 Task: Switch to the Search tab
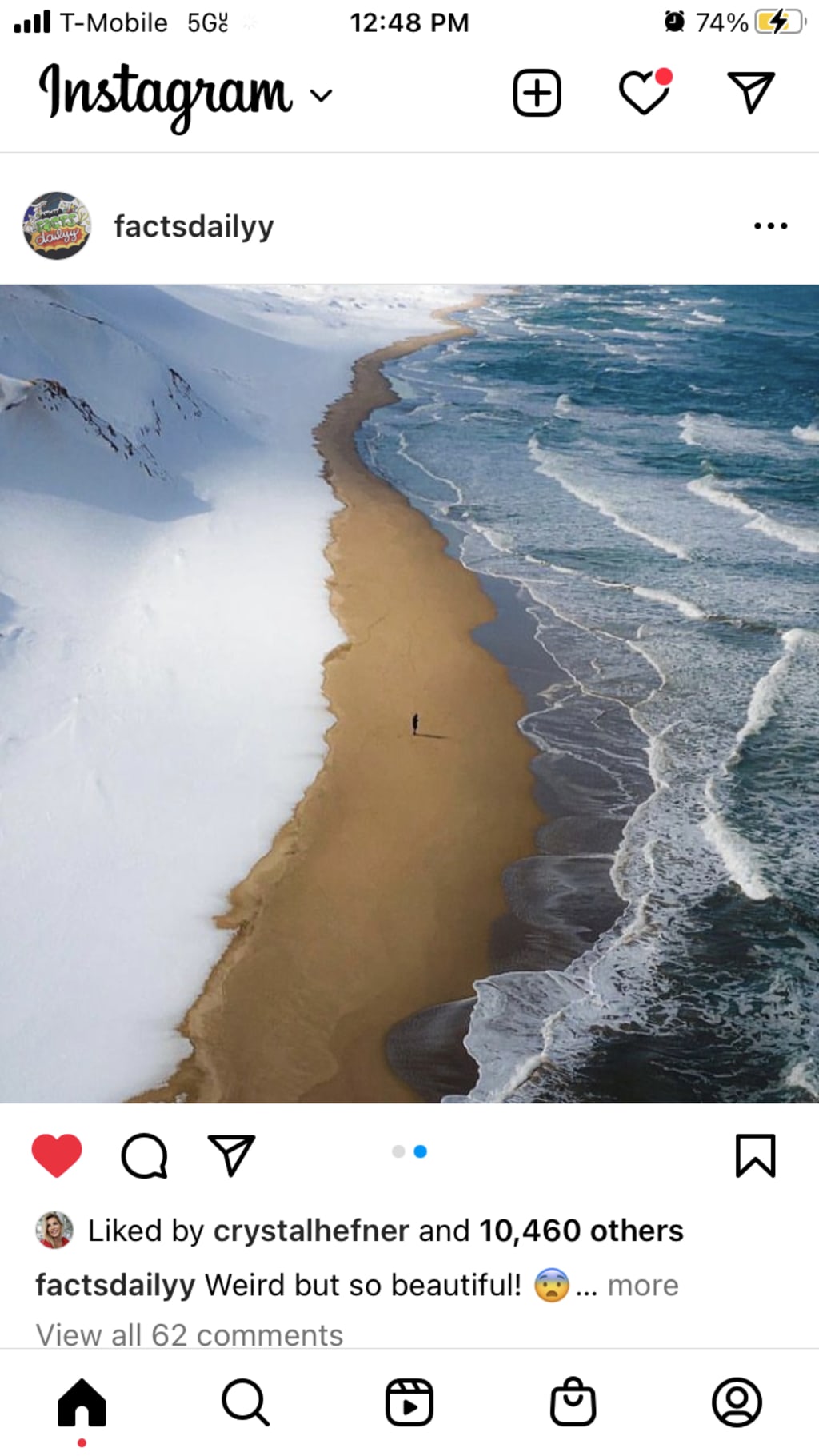pyautogui.click(x=246, y=1402)
